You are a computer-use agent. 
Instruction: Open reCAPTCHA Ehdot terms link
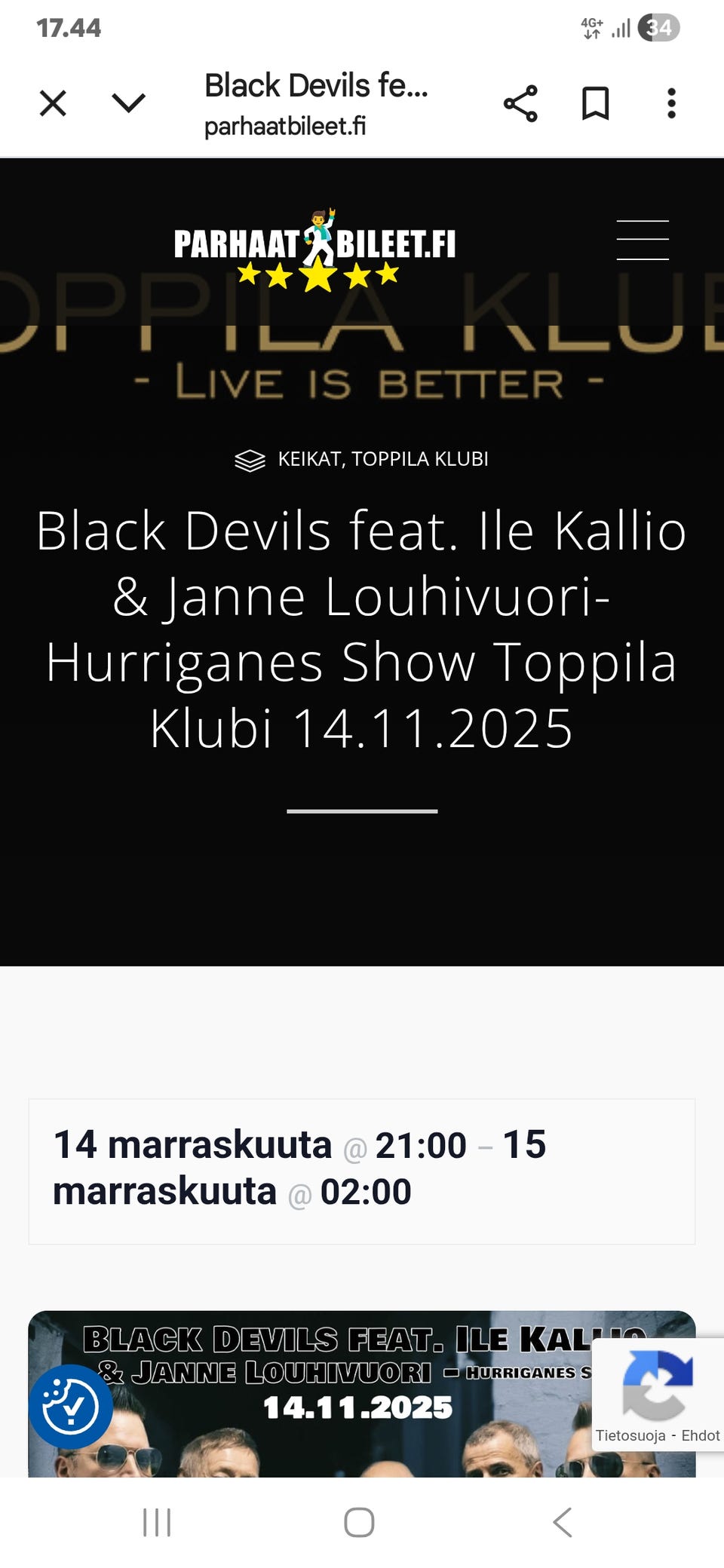[701, 1435]
